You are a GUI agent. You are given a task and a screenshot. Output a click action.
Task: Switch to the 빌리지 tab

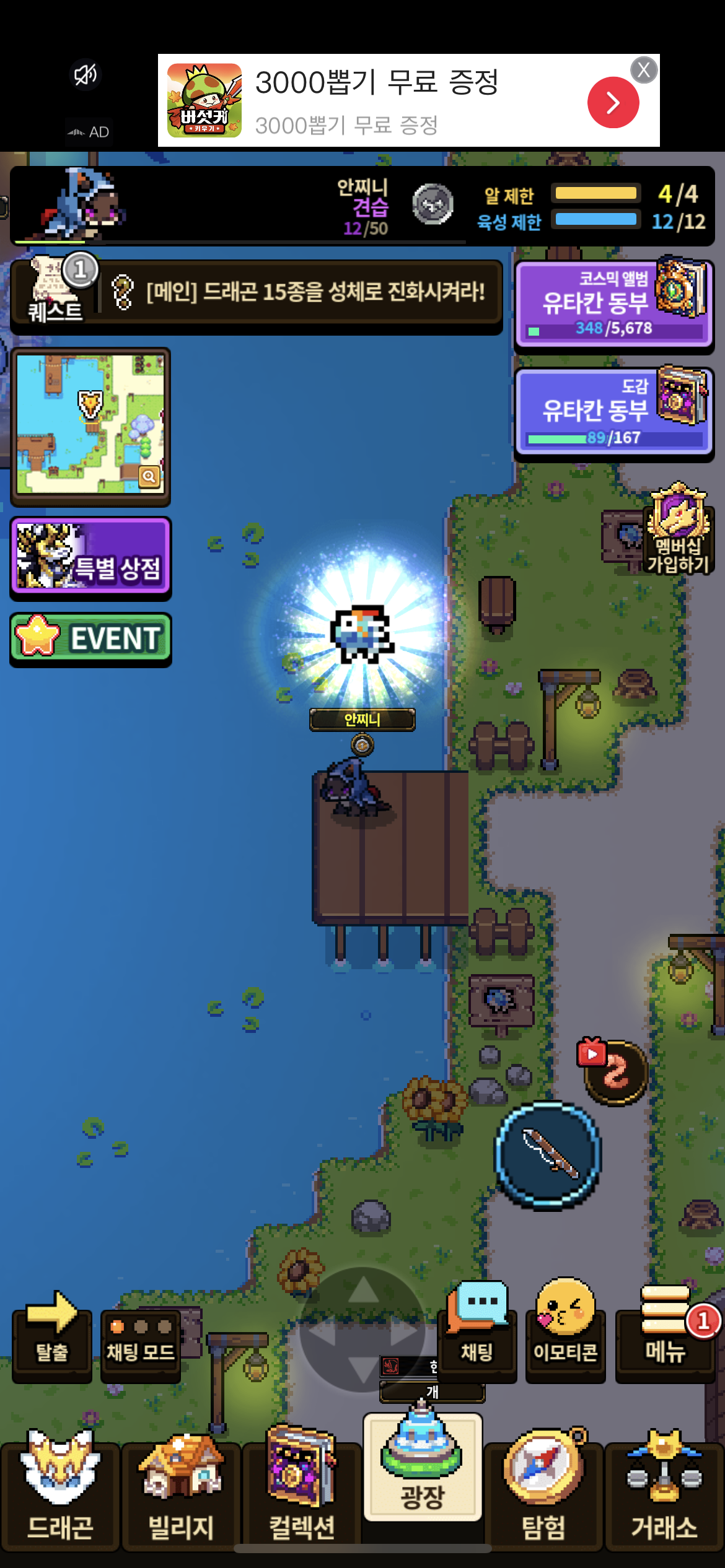point(180,1491)
